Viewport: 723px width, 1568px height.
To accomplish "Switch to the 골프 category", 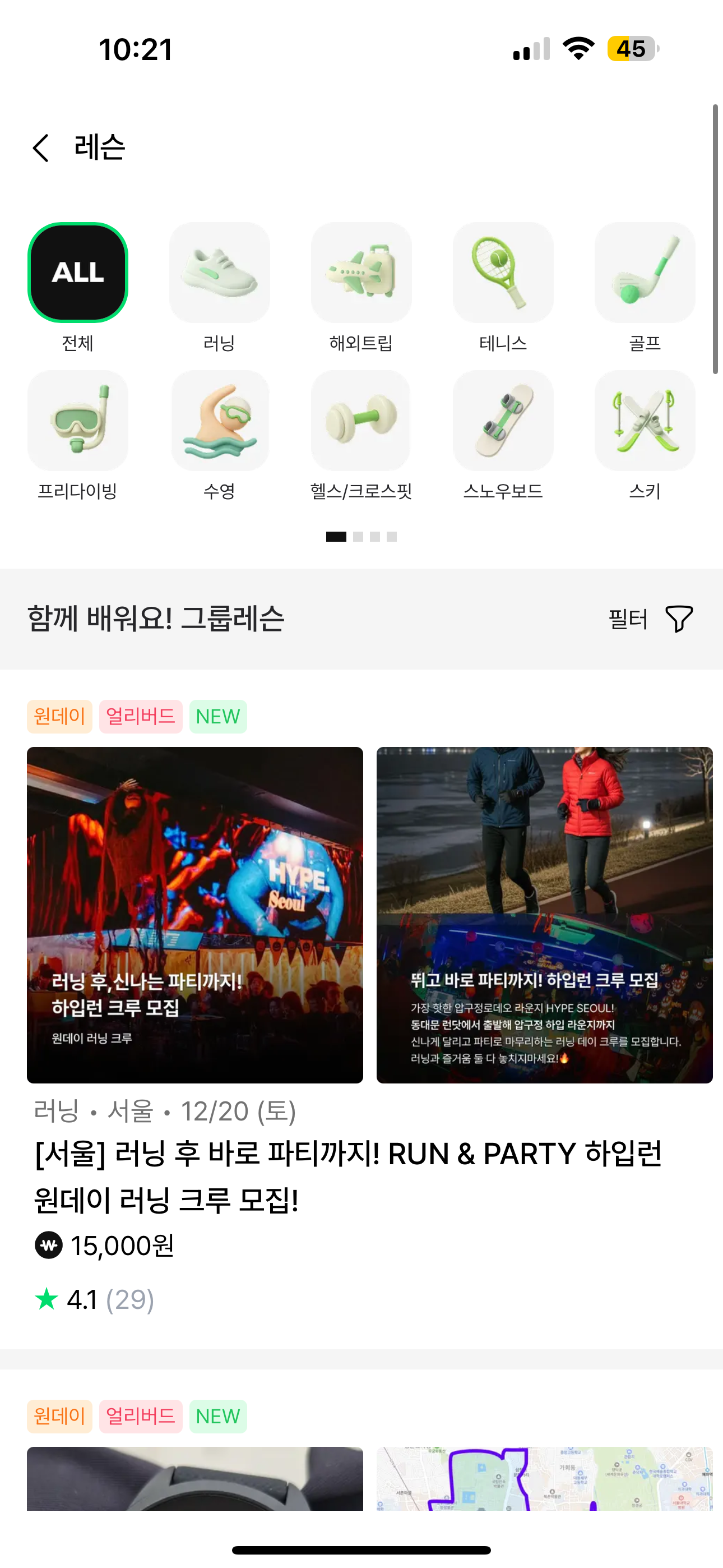I will (645, 273).
